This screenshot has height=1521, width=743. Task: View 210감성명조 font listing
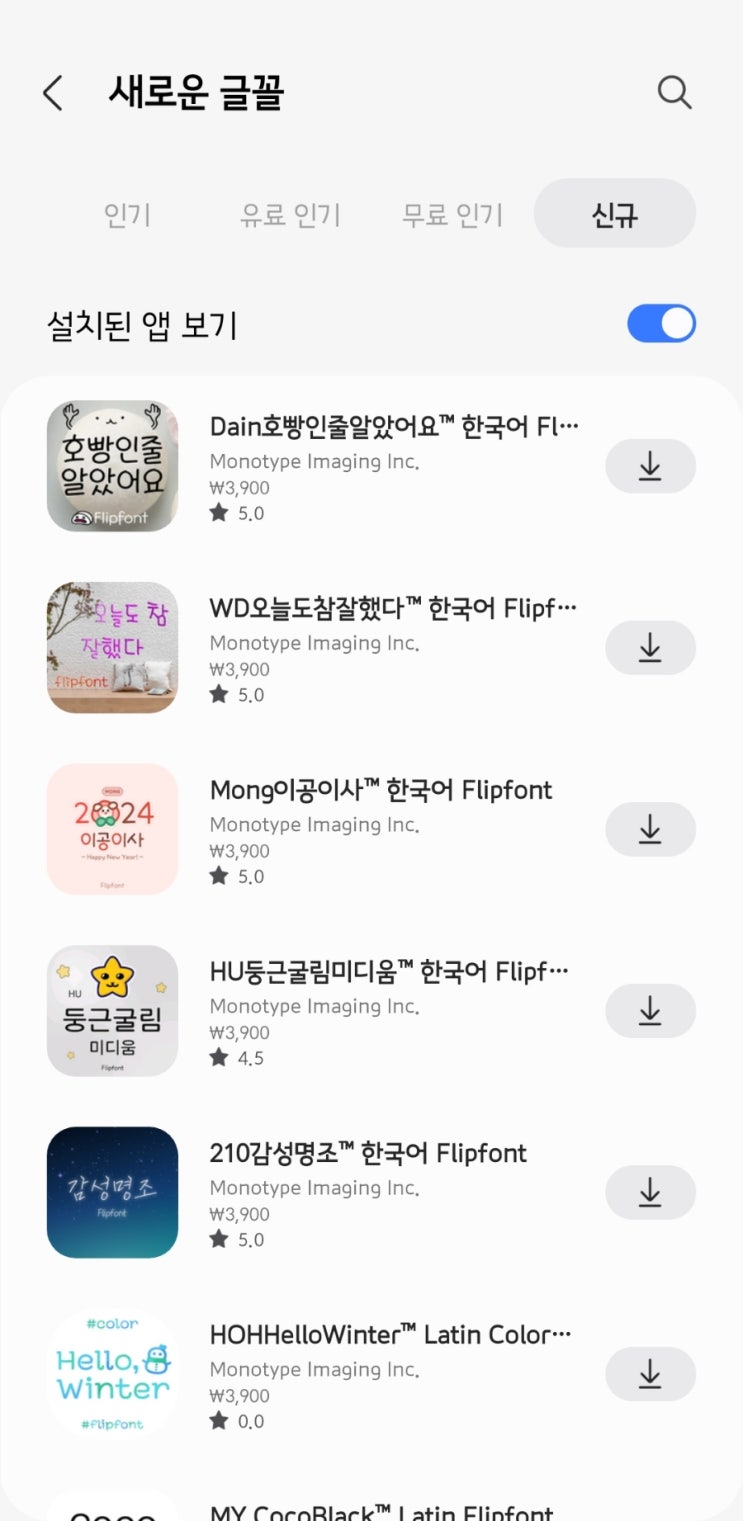(368, 1154)
